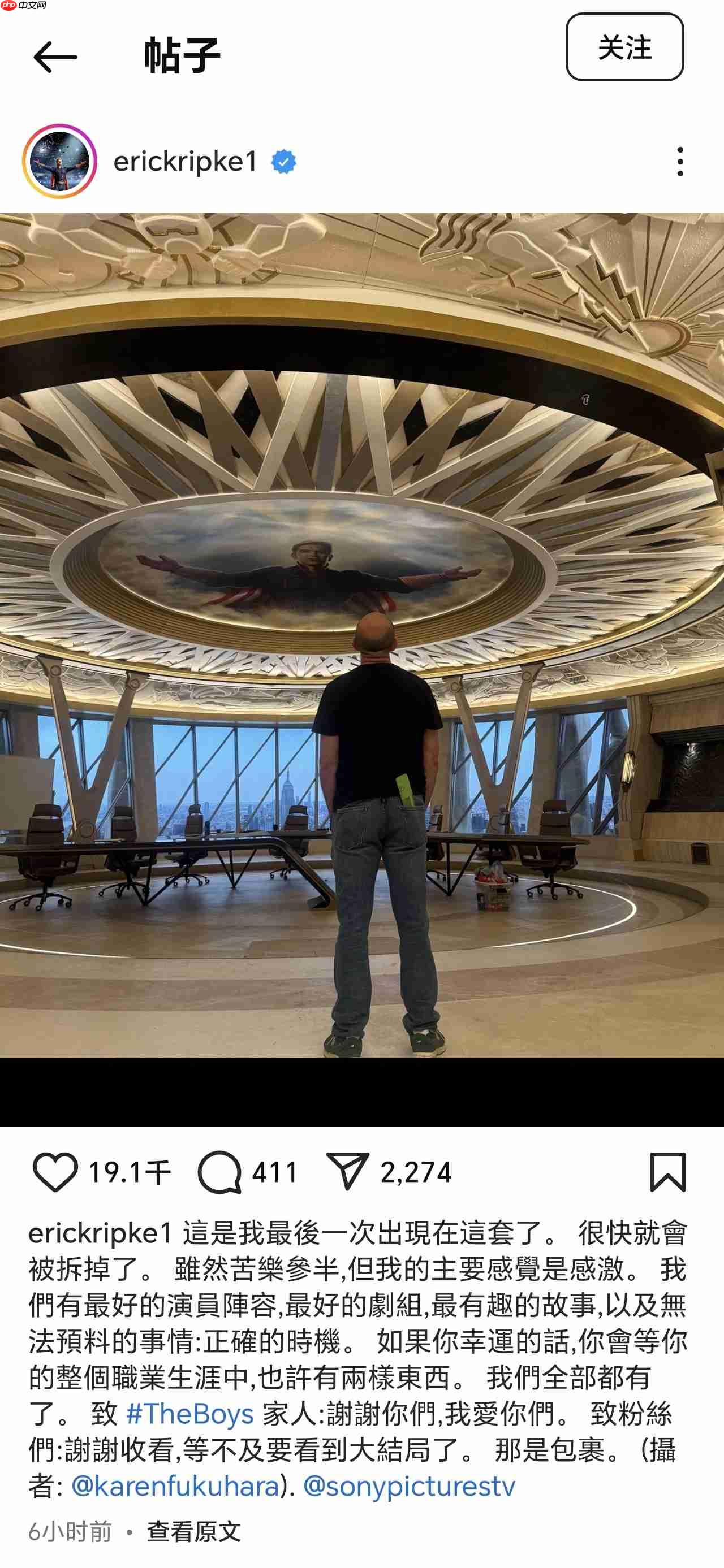Open the #TheBoys hashtag
The height and width of the screenshot is (1568, 724).
pos(189,1413)
